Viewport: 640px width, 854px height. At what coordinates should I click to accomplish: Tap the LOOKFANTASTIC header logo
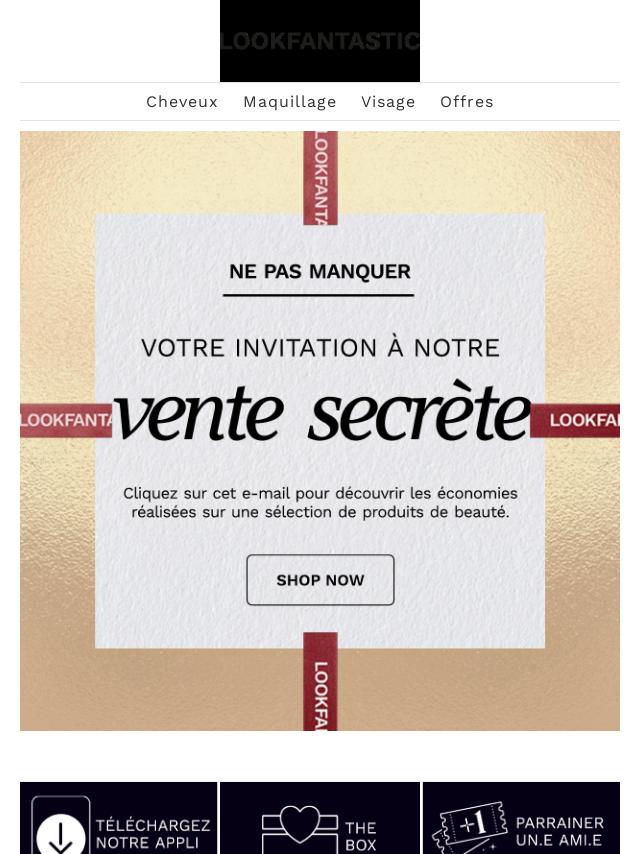pos(320,41)
